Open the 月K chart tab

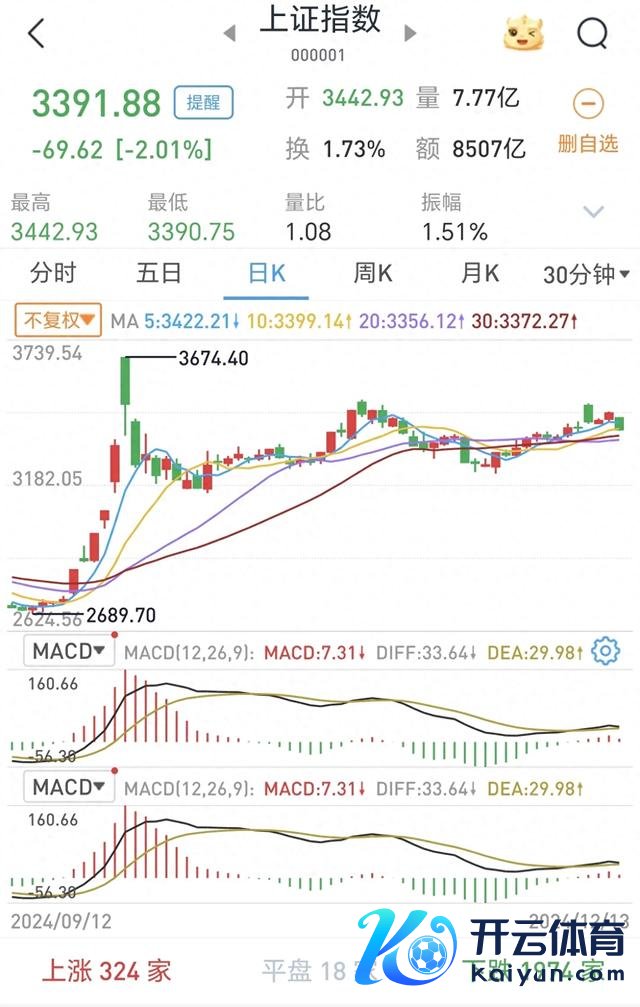[479, 273]
